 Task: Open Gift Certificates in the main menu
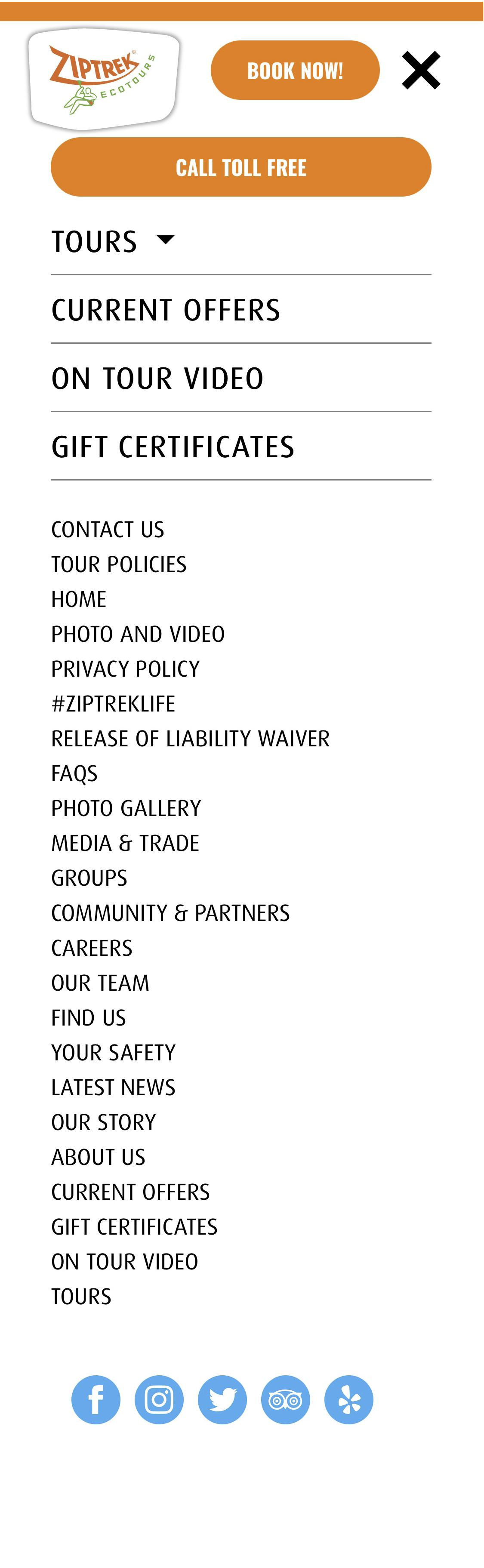coord(173,447)
